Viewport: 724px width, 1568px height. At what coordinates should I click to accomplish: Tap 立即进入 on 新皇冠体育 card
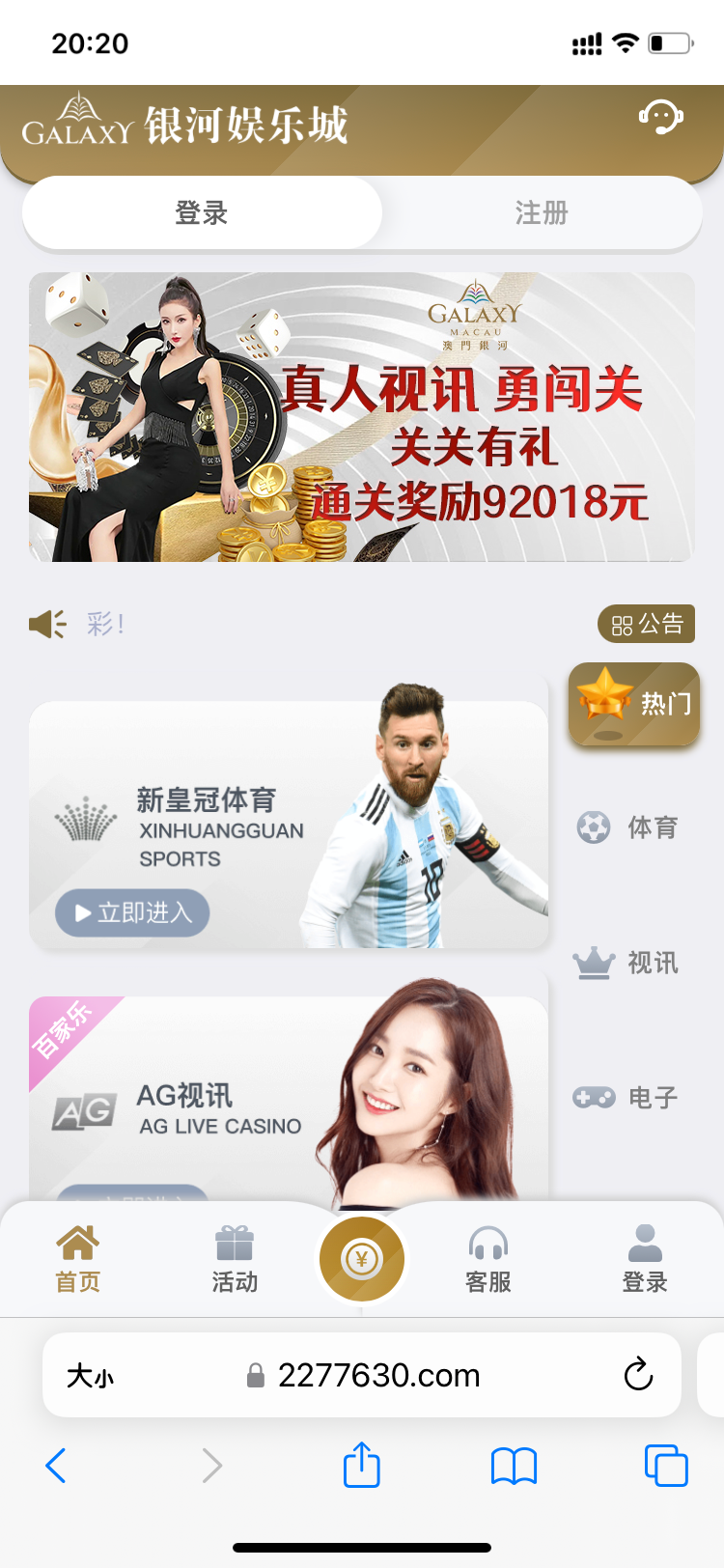tap(132, 912)
